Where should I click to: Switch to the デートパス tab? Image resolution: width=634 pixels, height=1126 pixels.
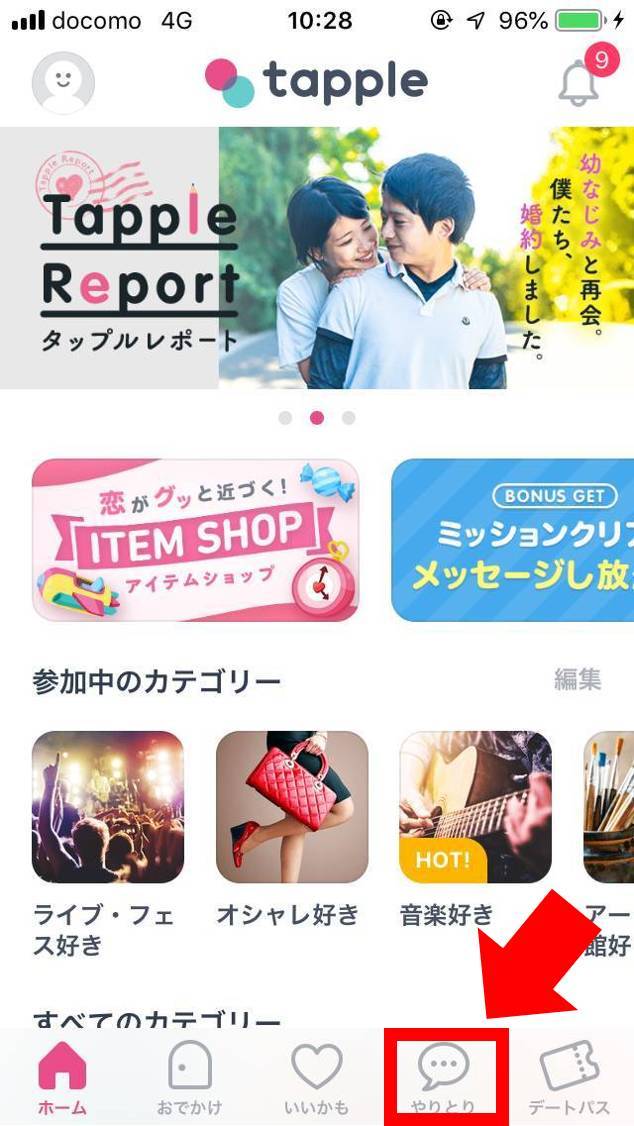click(569, 1078)
